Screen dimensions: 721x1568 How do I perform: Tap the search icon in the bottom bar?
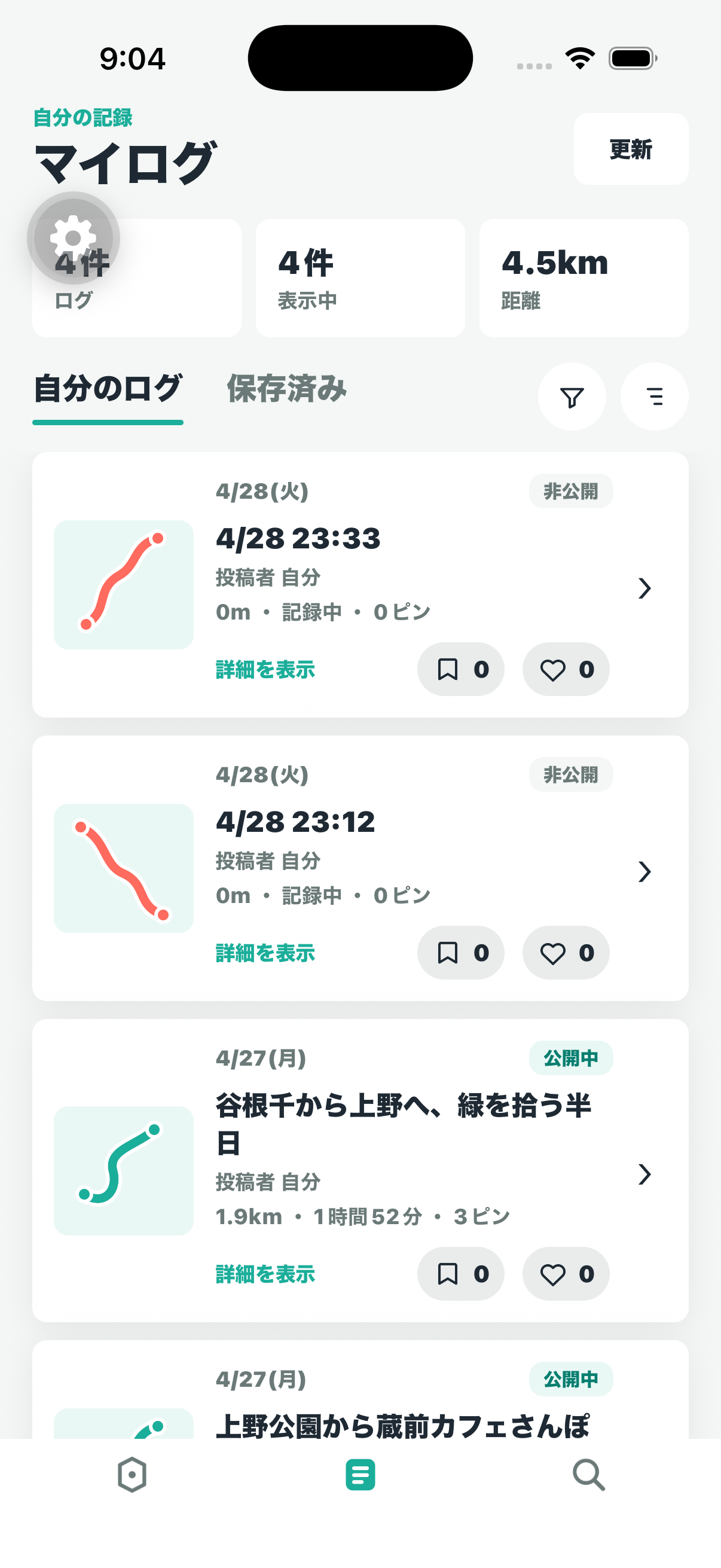tap(587, 1475)
